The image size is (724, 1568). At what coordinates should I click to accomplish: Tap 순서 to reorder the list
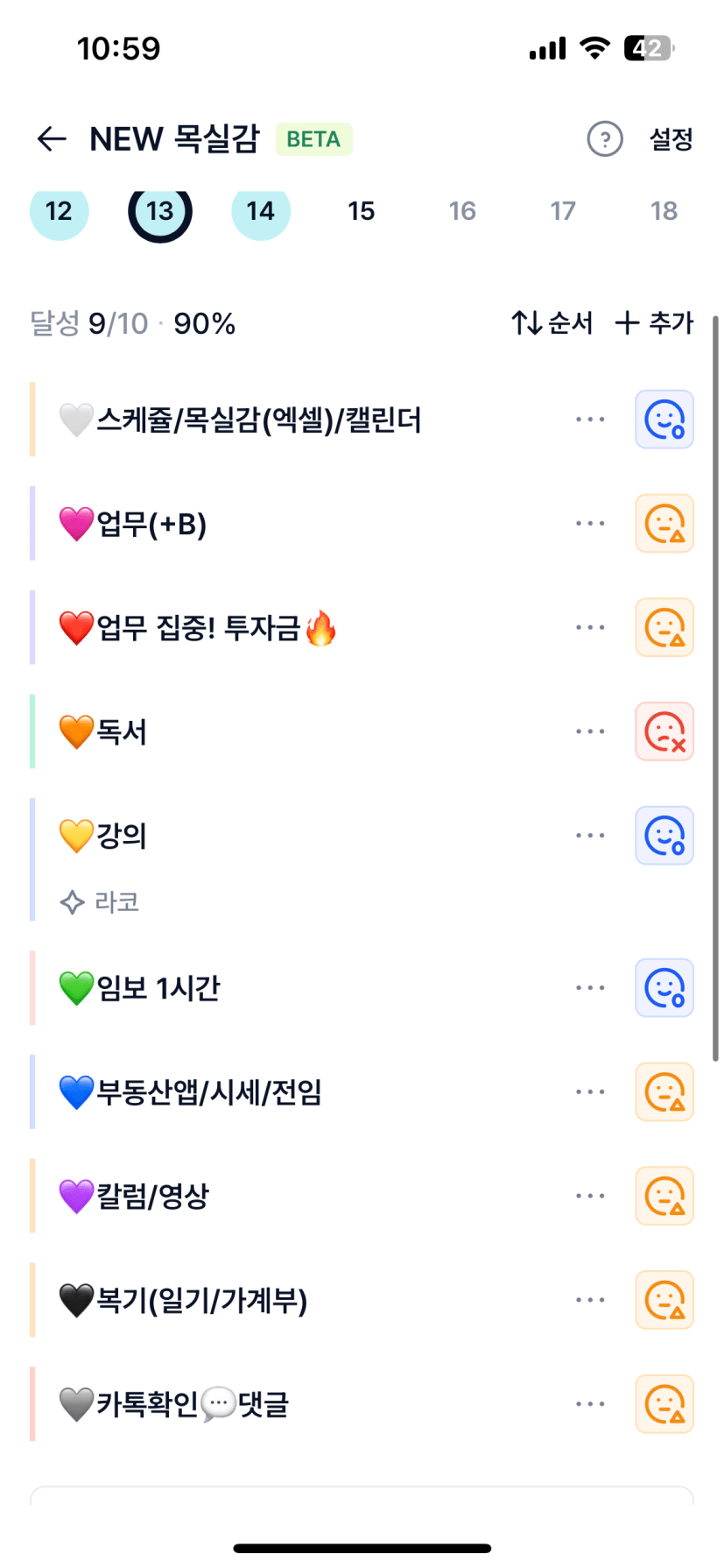tap(552, 323)
